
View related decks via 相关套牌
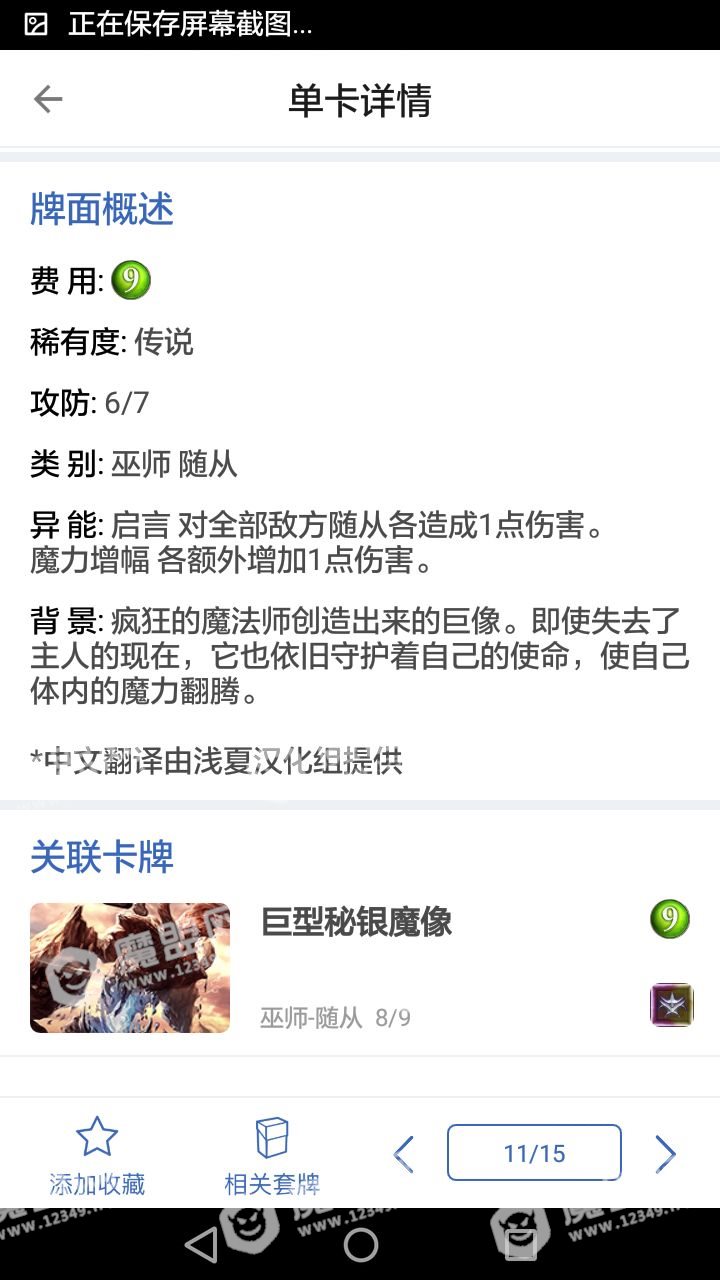tap(271, 1156)
